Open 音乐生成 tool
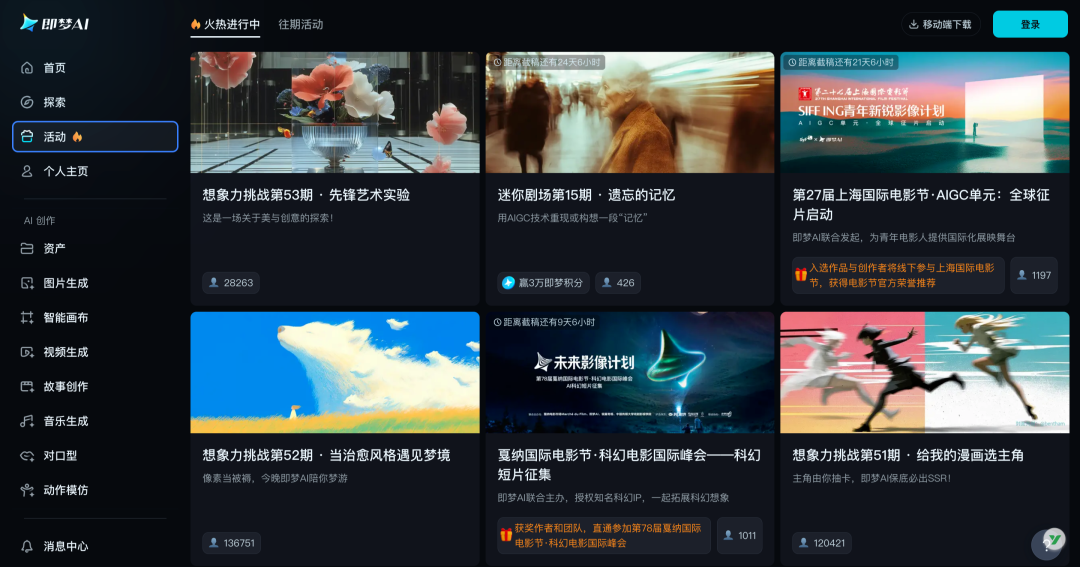The image size is (1080, 567). [x=66, y=421]
